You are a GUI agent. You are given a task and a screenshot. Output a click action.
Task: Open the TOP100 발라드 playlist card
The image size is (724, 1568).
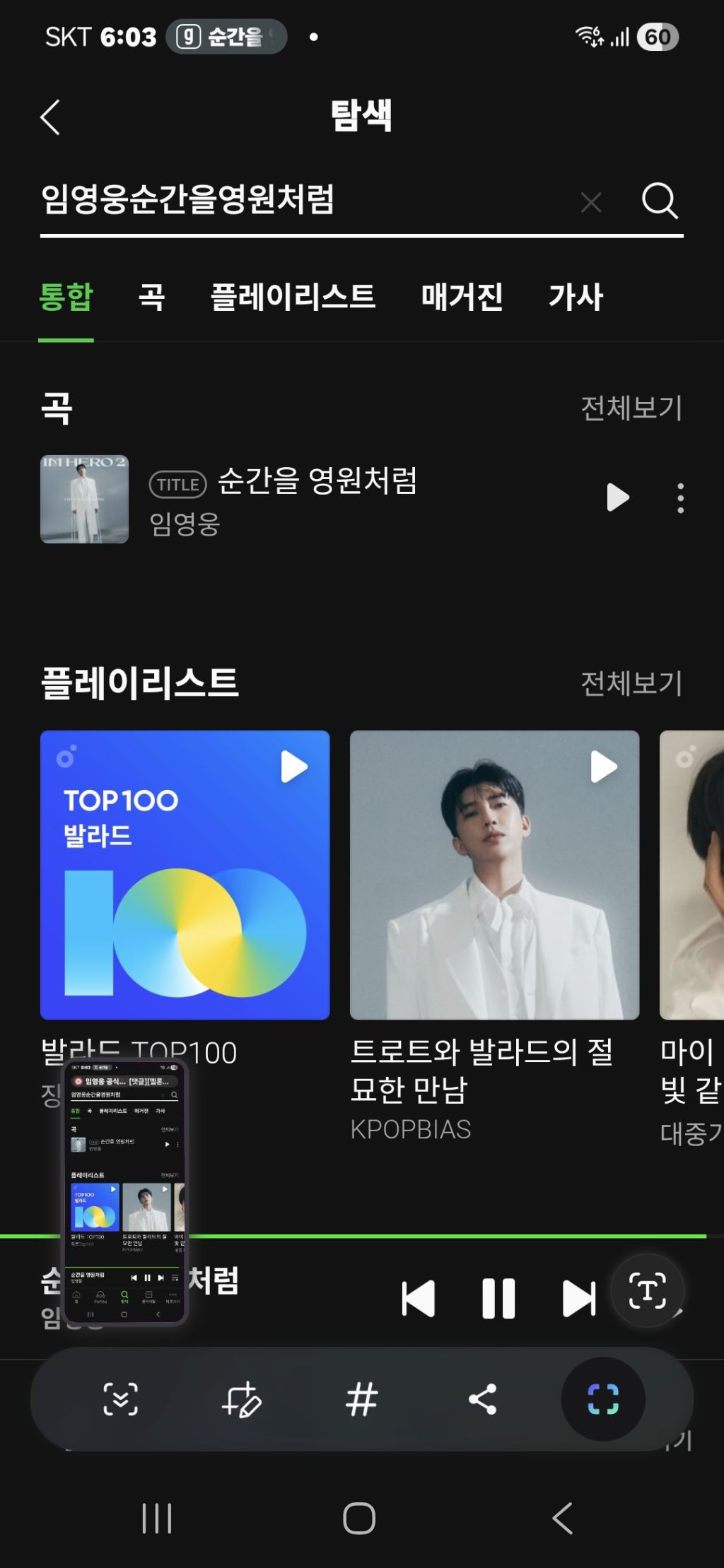coord(185,875)
